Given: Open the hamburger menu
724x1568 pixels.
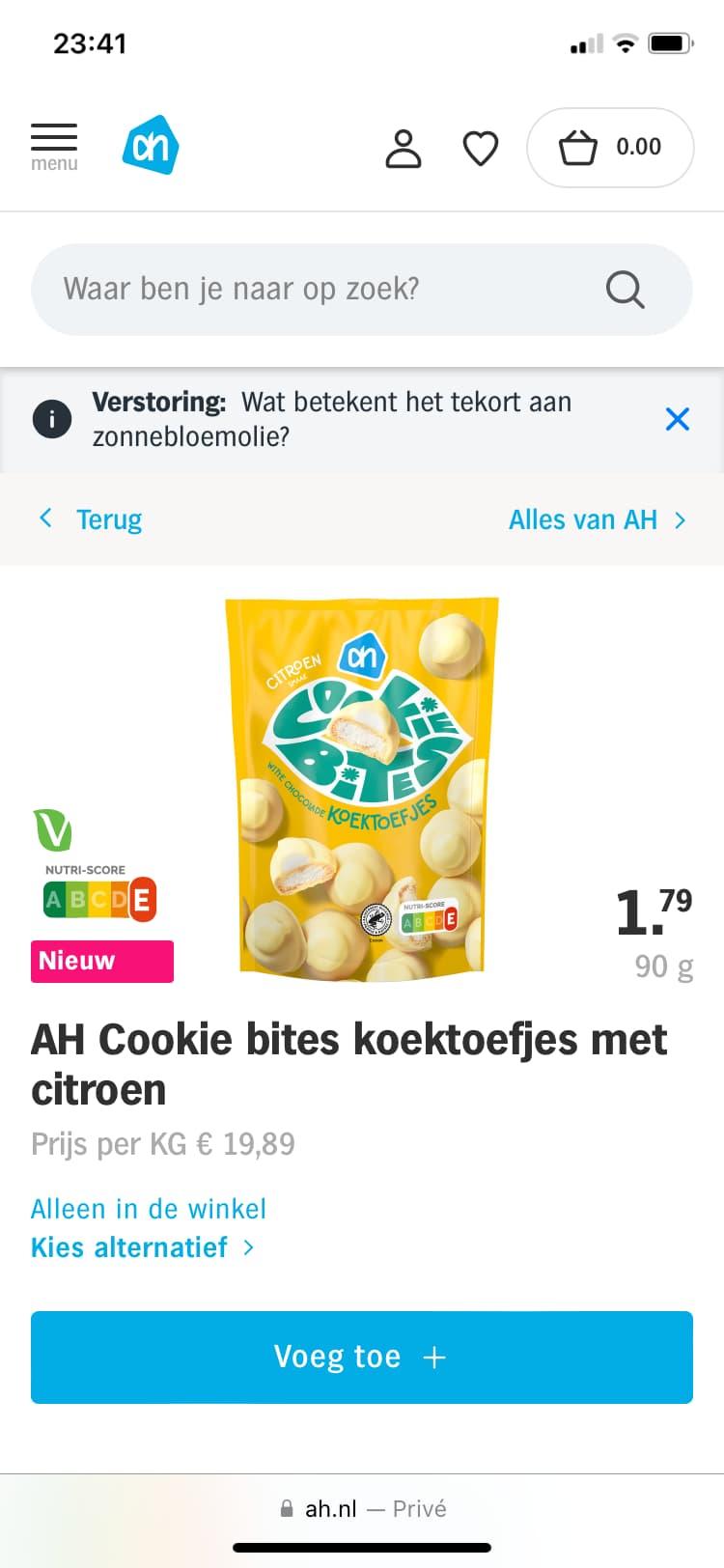Looking at the screenshot, I should click(54, 147).
